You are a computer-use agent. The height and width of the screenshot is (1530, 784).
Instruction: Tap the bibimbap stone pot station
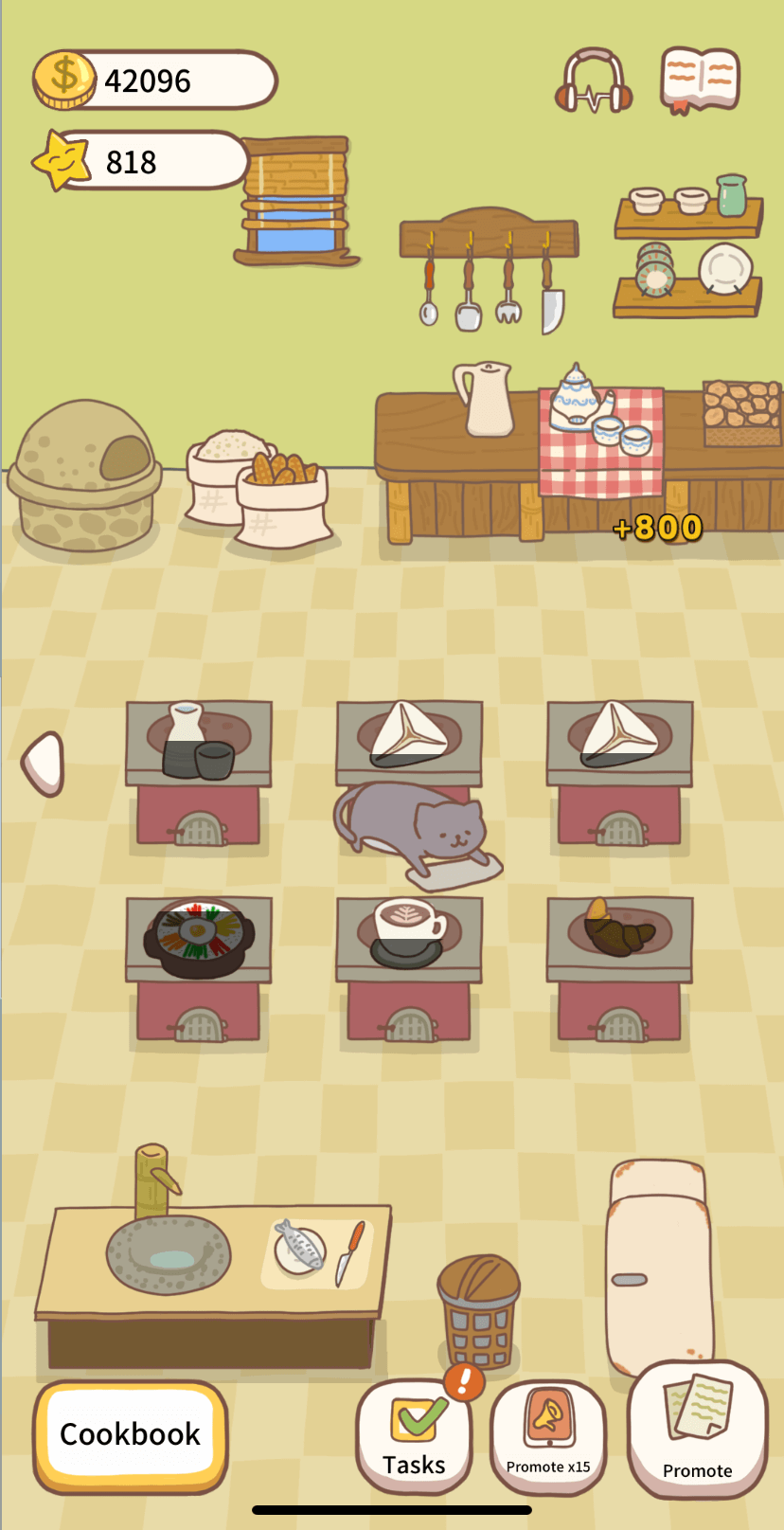(199, 940)
